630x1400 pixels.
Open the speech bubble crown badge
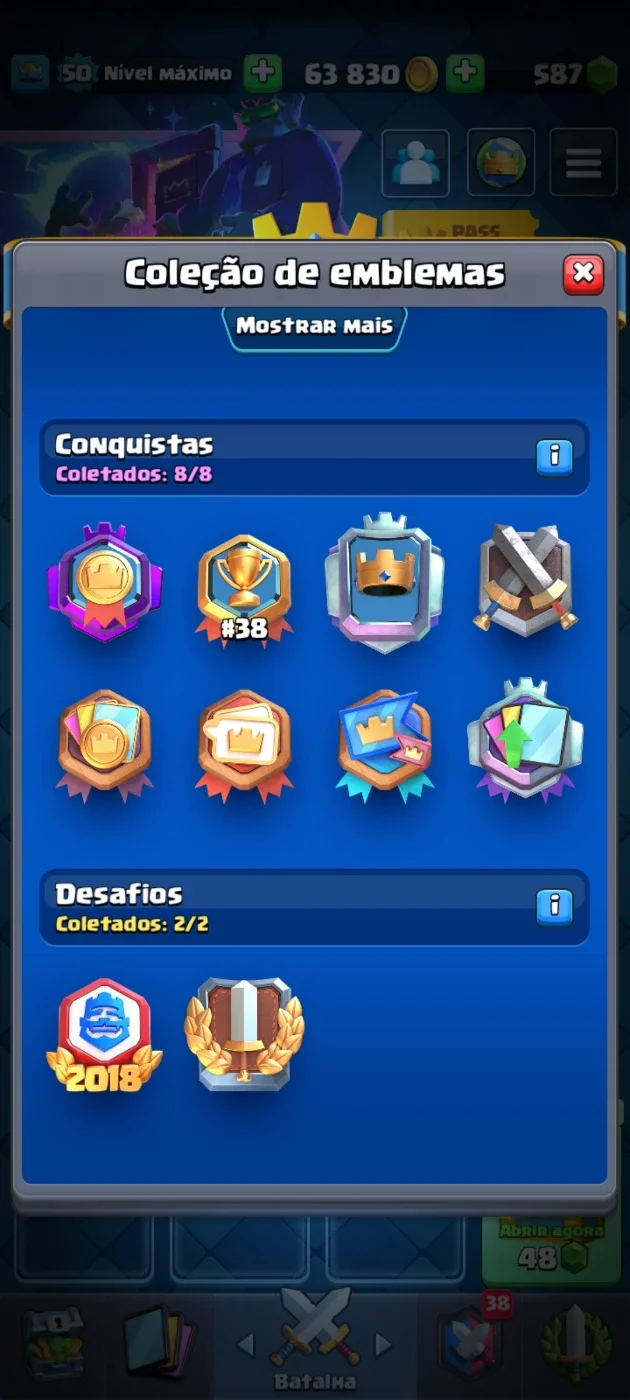point(244,745)
